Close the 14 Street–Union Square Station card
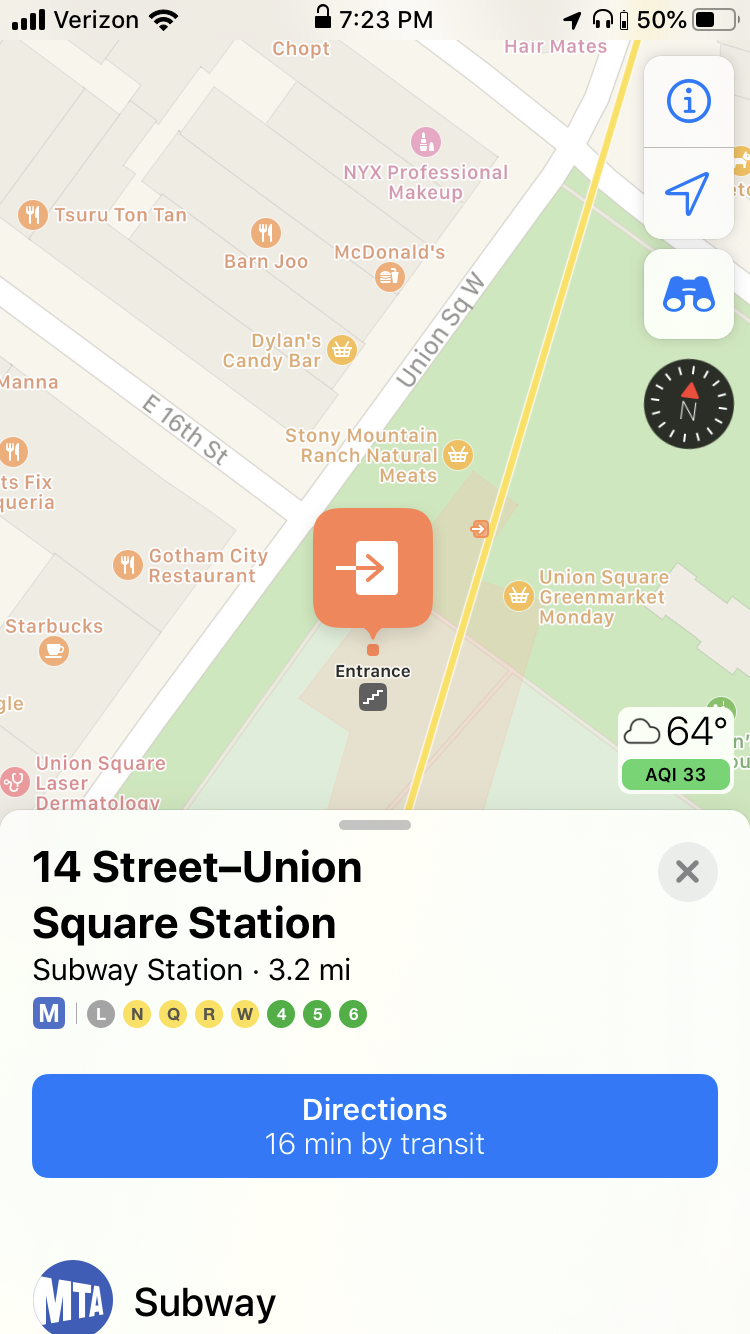 pos(687,872)
